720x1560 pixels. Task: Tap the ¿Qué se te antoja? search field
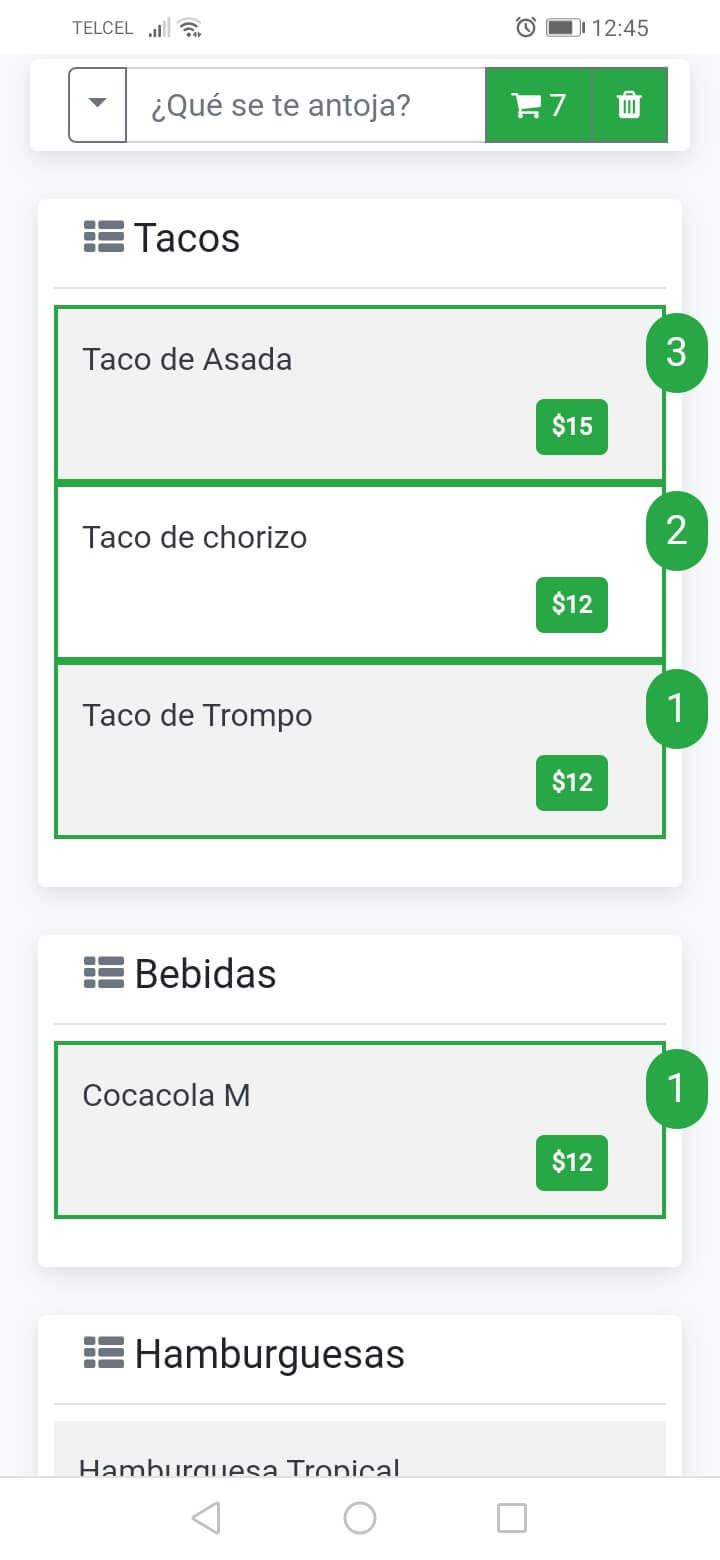(x=306, y=105)
